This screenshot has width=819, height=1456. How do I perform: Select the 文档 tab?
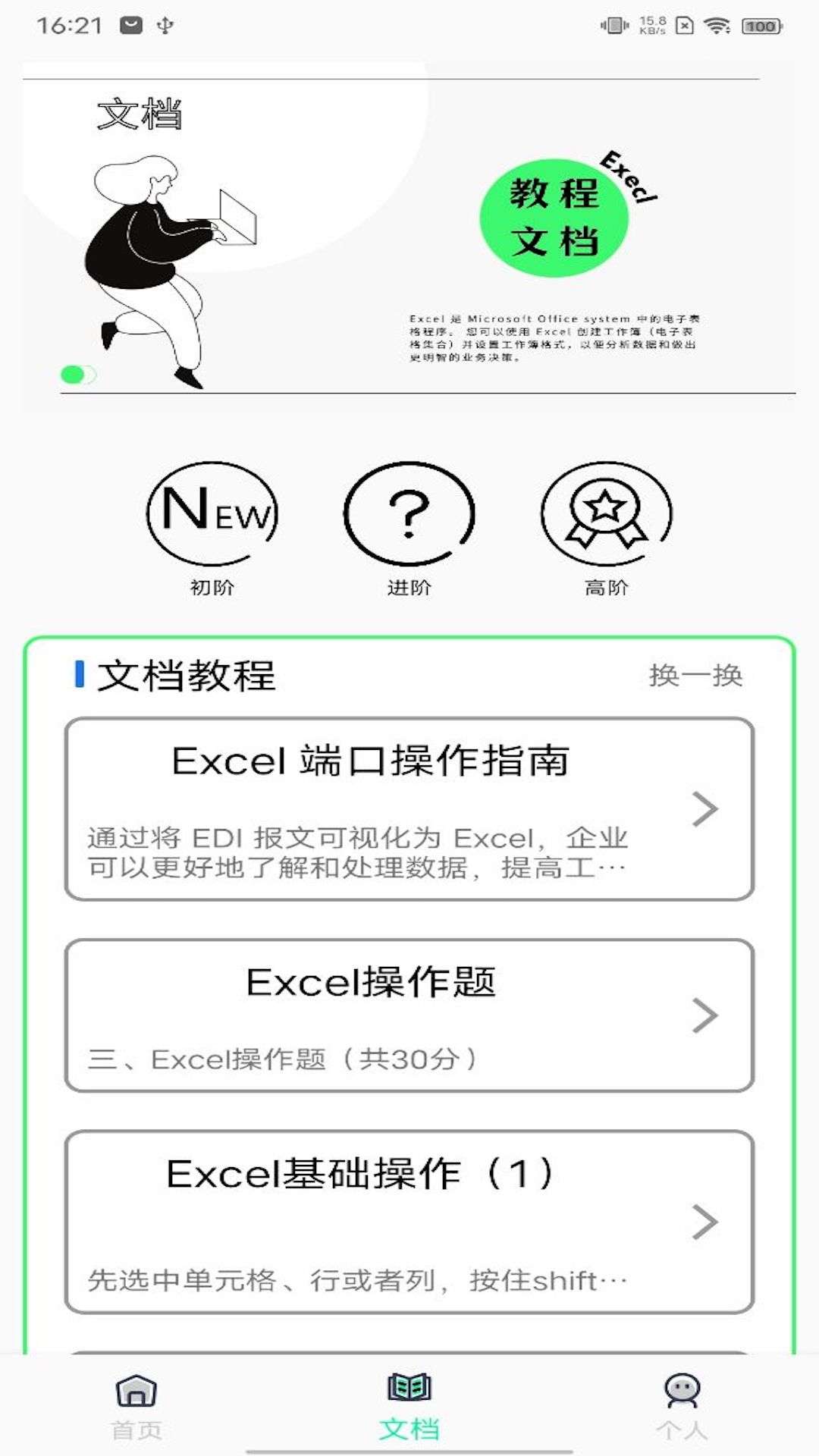pyautogui.click(x=409, y=1407)
